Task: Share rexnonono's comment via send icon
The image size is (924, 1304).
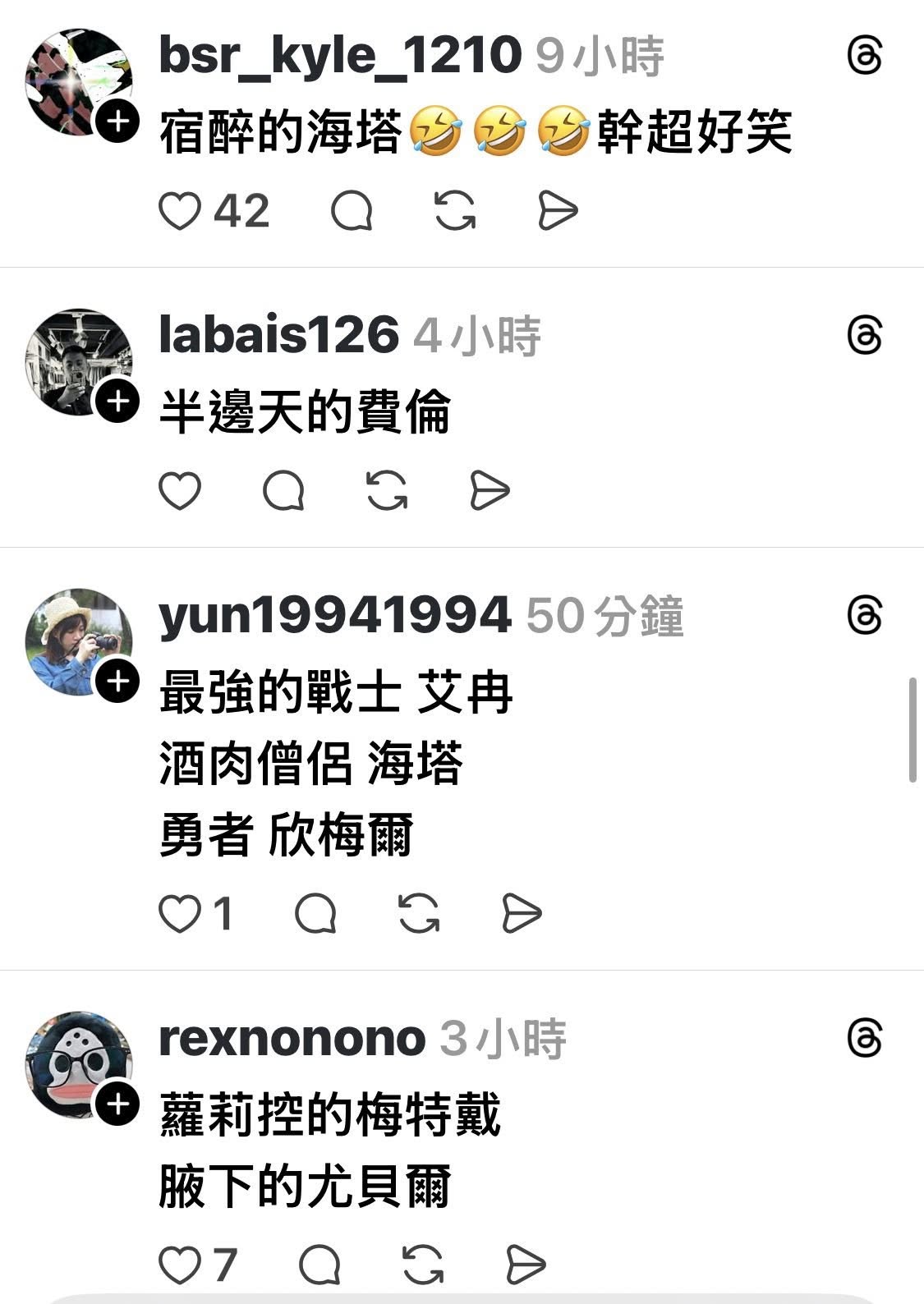Action: [x=526, y=1265]
